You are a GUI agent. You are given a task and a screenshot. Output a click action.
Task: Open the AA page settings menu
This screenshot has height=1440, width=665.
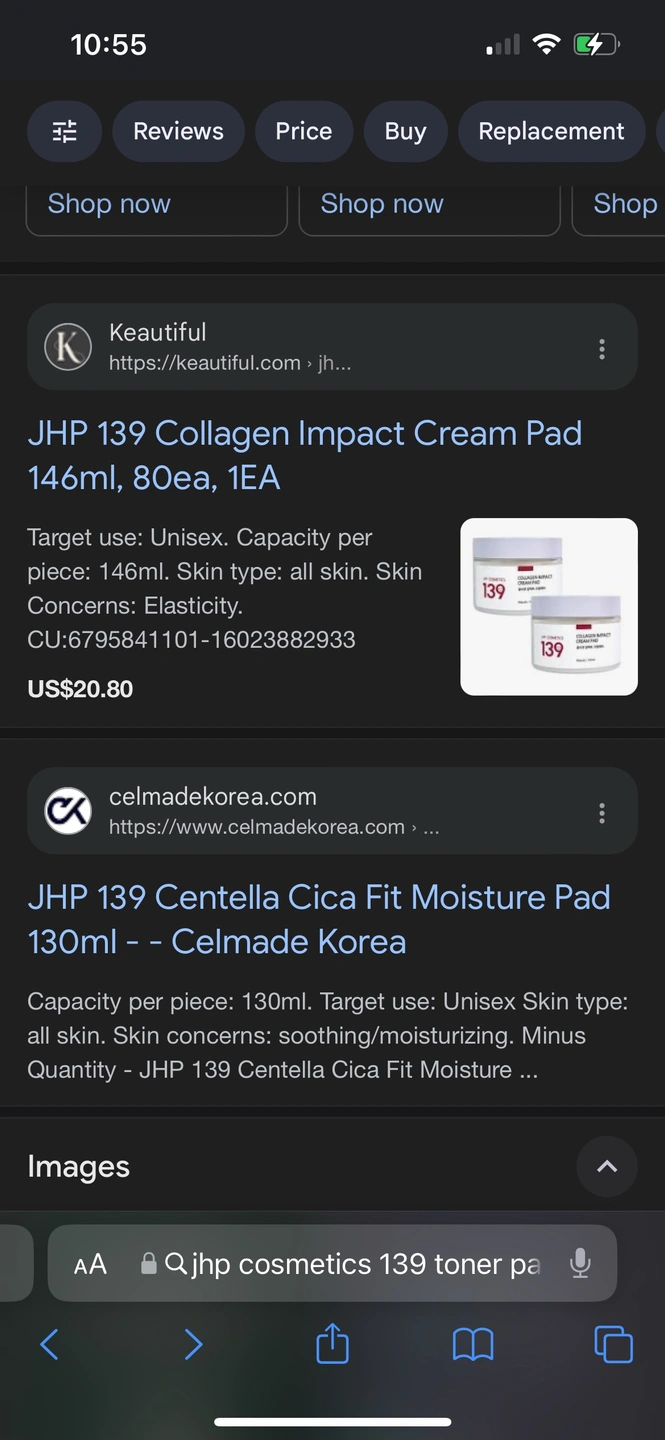[x=90, y=1264]
